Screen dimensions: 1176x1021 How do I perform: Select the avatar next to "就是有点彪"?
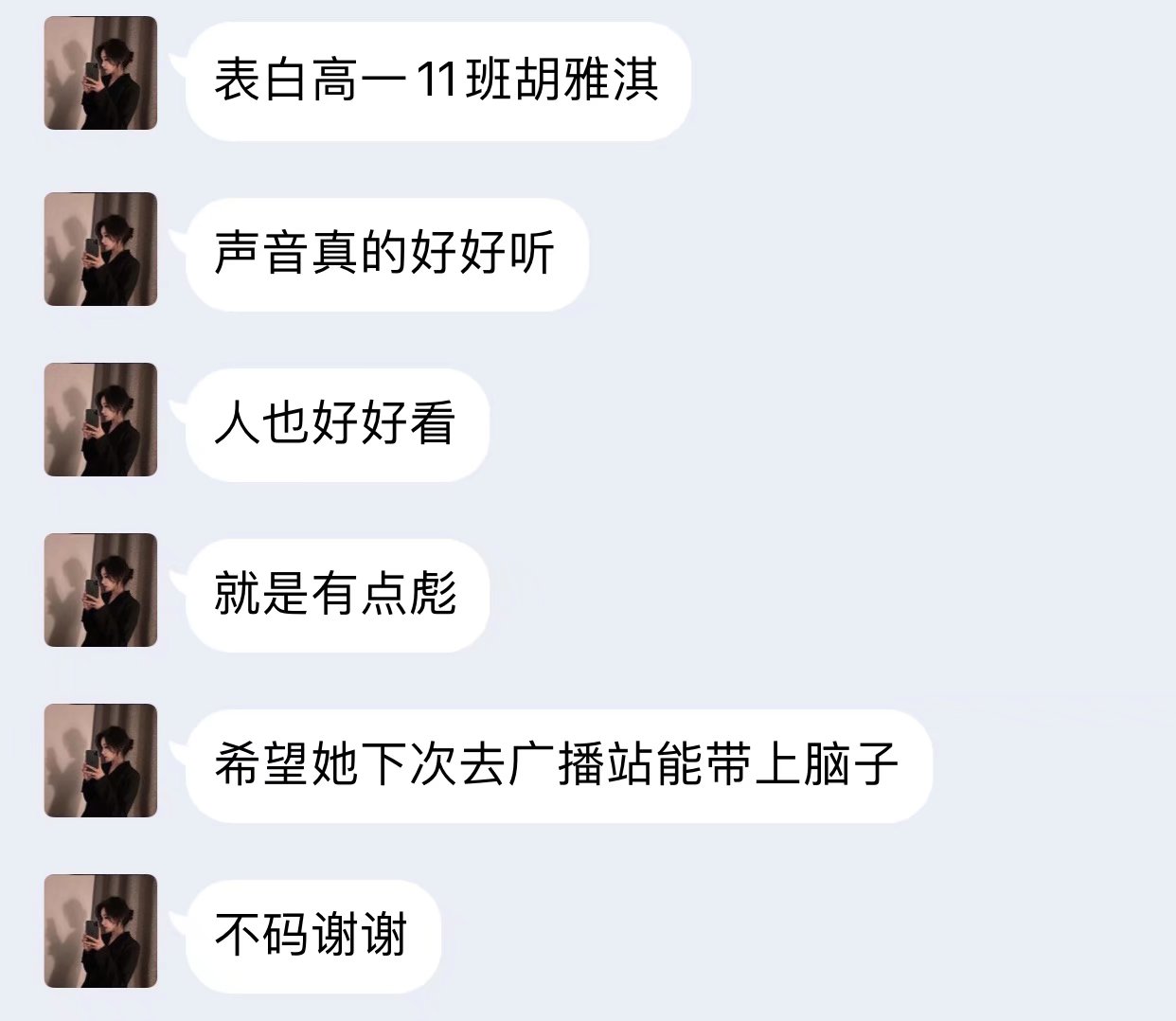tap(100, 590)
